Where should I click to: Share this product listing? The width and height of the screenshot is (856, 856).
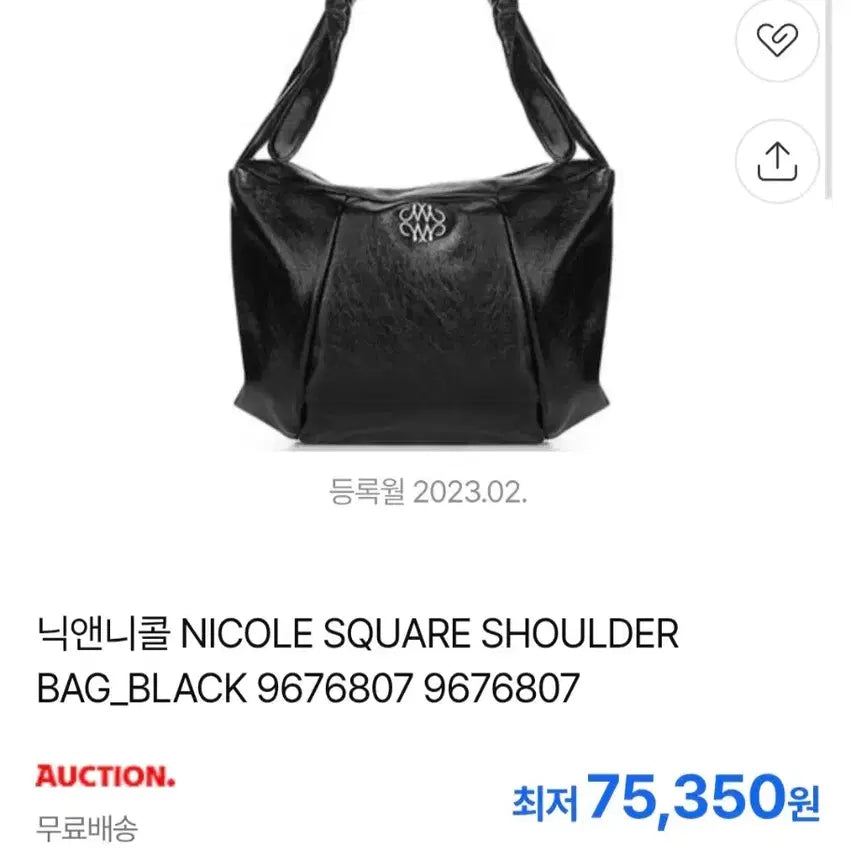(x=776, y=160)
